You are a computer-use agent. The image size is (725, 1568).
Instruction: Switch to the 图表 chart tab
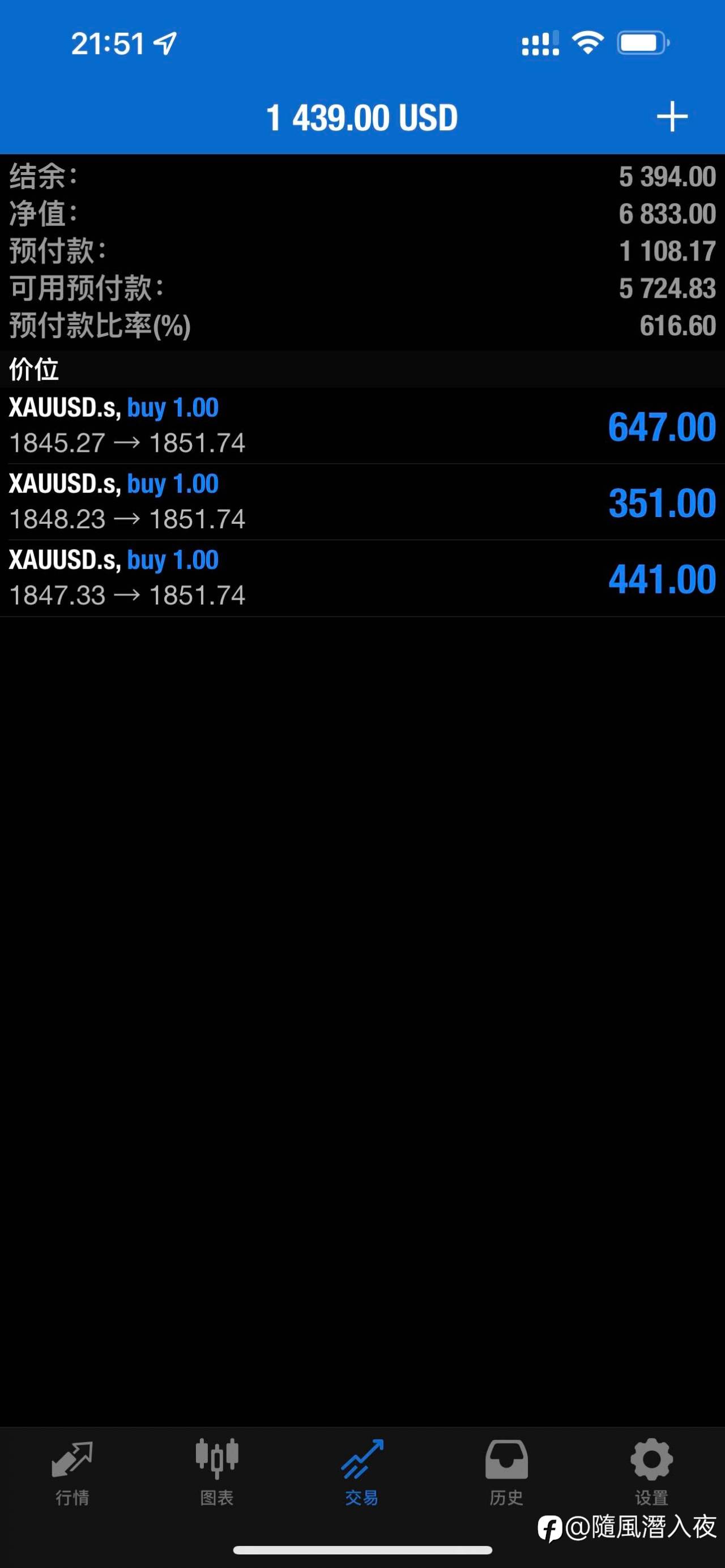coord(217,1472)
